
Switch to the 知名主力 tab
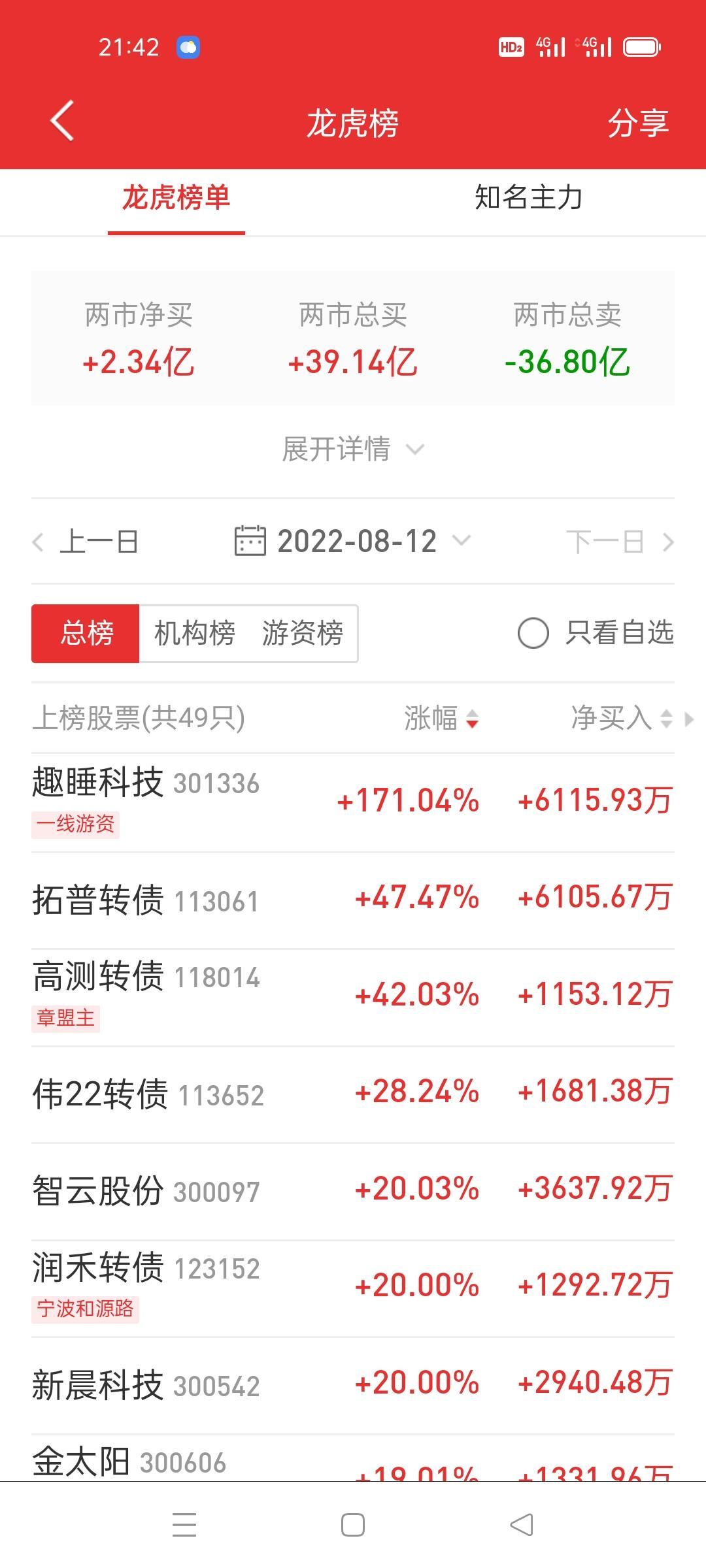[x=528, y=197]
